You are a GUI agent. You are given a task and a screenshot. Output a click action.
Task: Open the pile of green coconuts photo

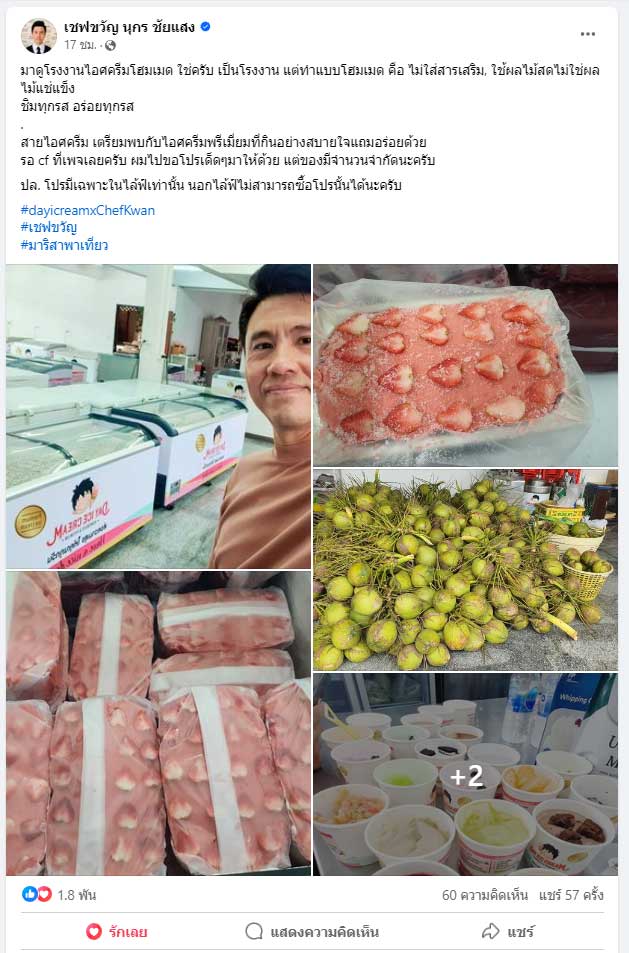tap(465, 569)
